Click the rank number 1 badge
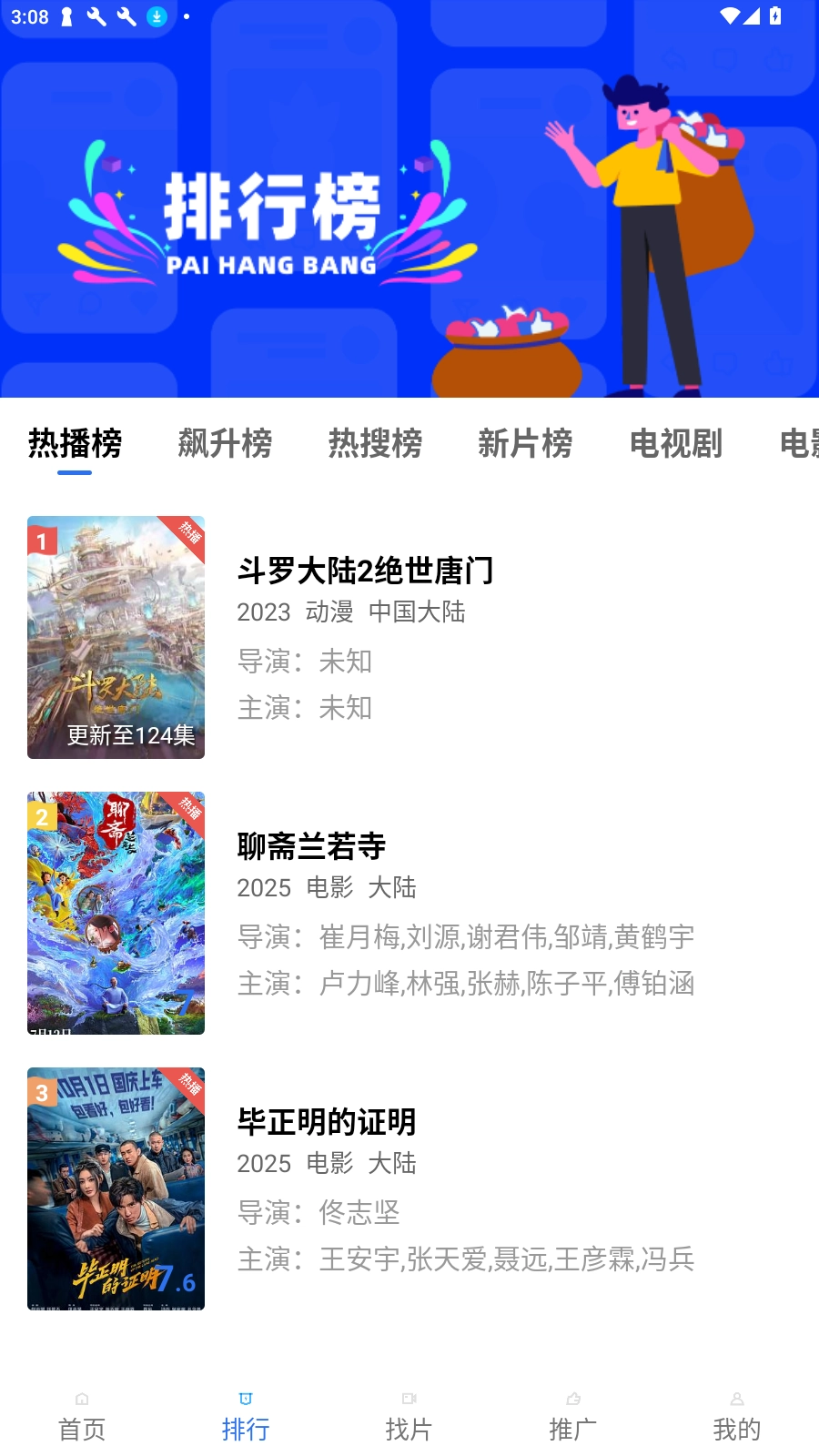This screenshot has width=819, height=1456. tap(41, 541)
